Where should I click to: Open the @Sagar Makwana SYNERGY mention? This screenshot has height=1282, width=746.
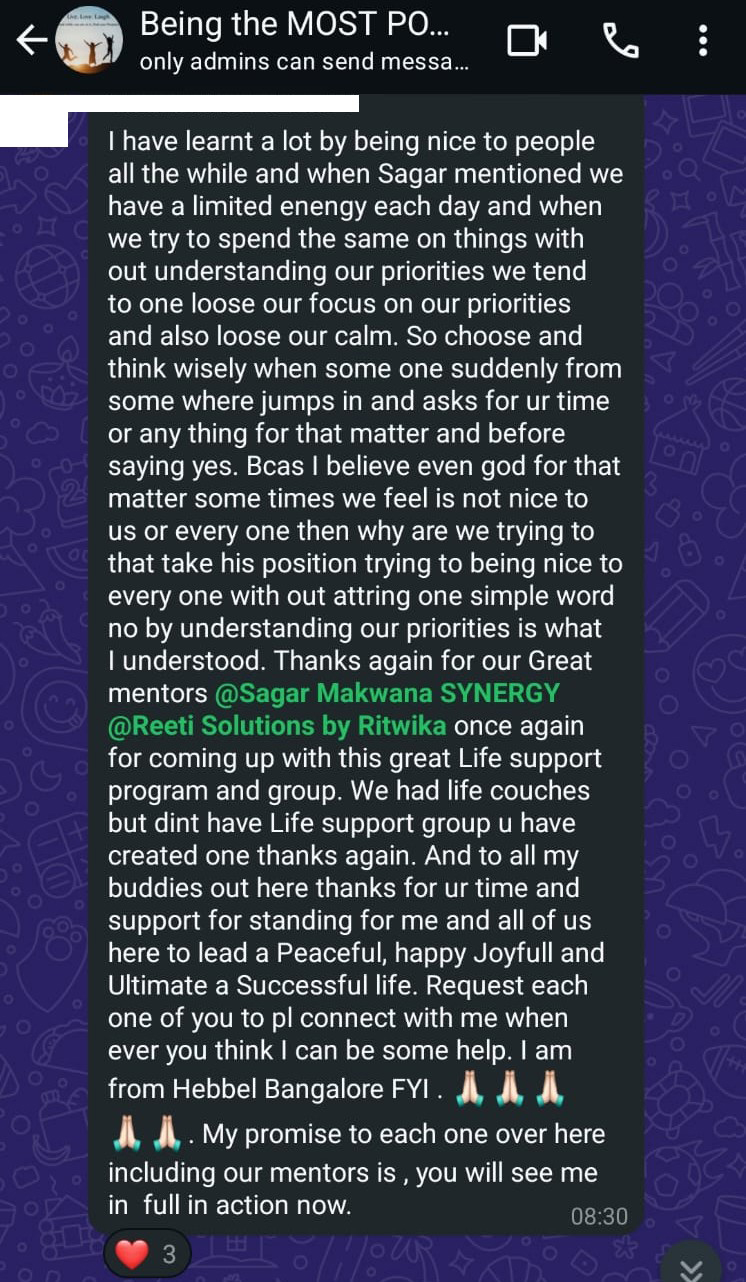386,693
